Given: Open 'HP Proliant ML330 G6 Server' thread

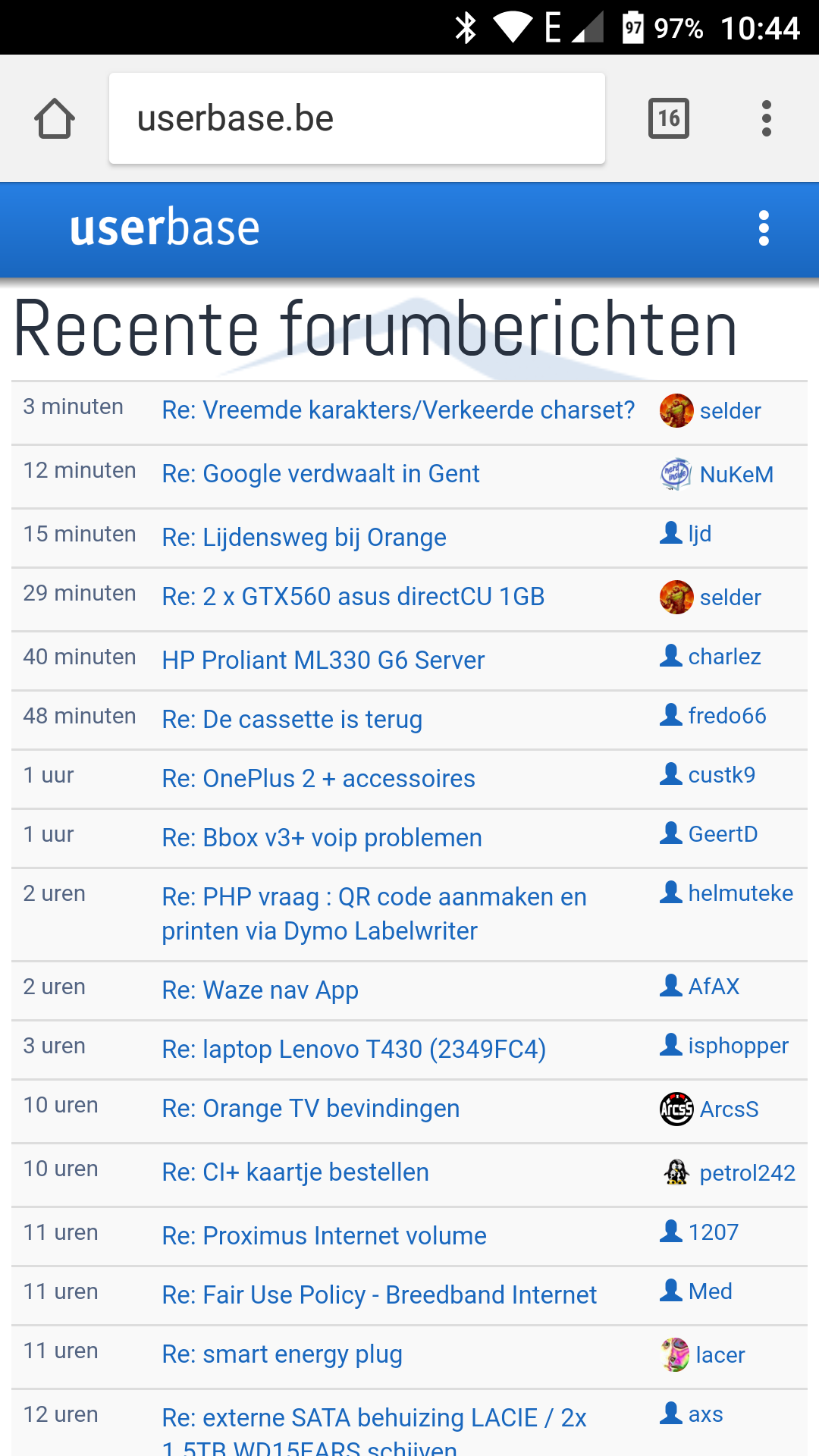Looking at the screenshot, I should click(x=323, y=661).
